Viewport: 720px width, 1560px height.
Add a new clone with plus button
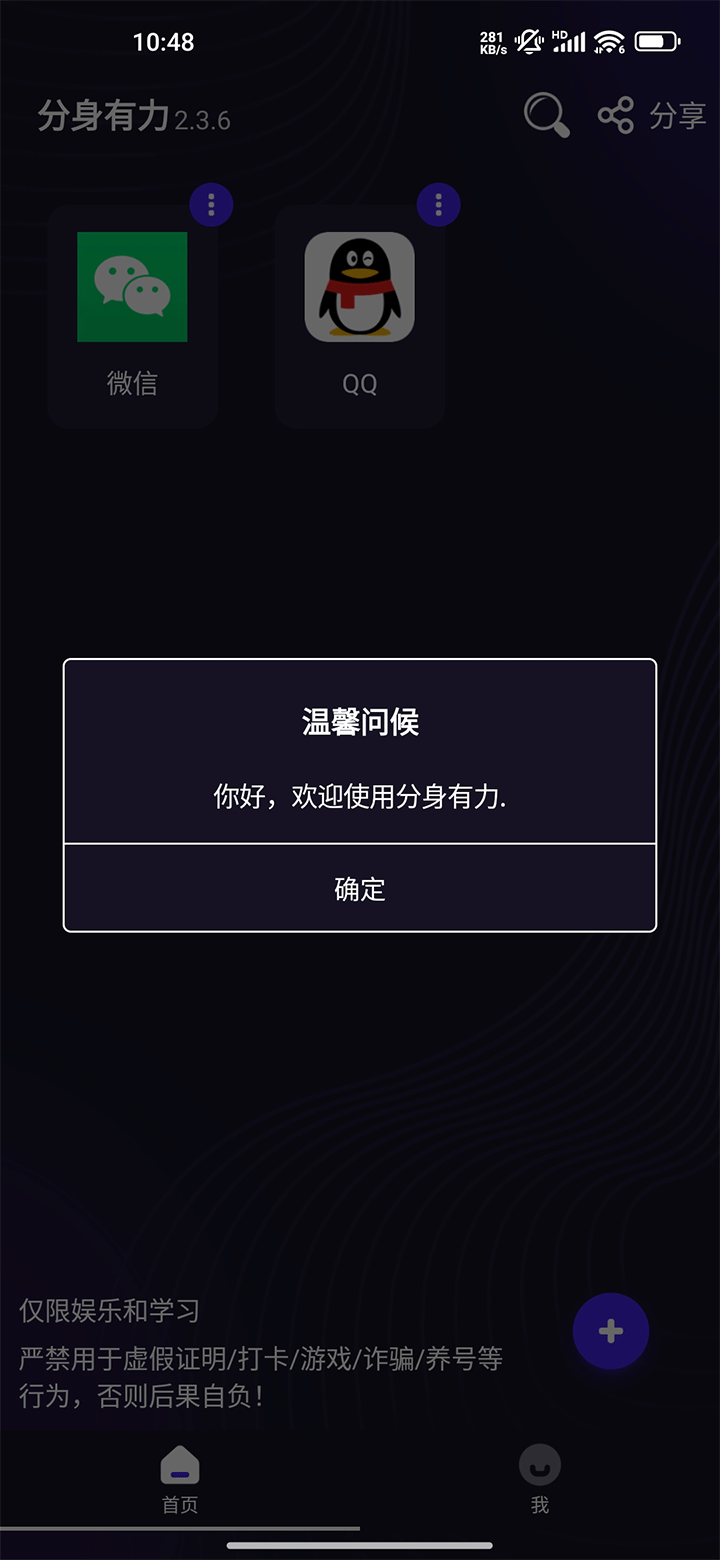pyautogui.click(x=610, y=1331)
